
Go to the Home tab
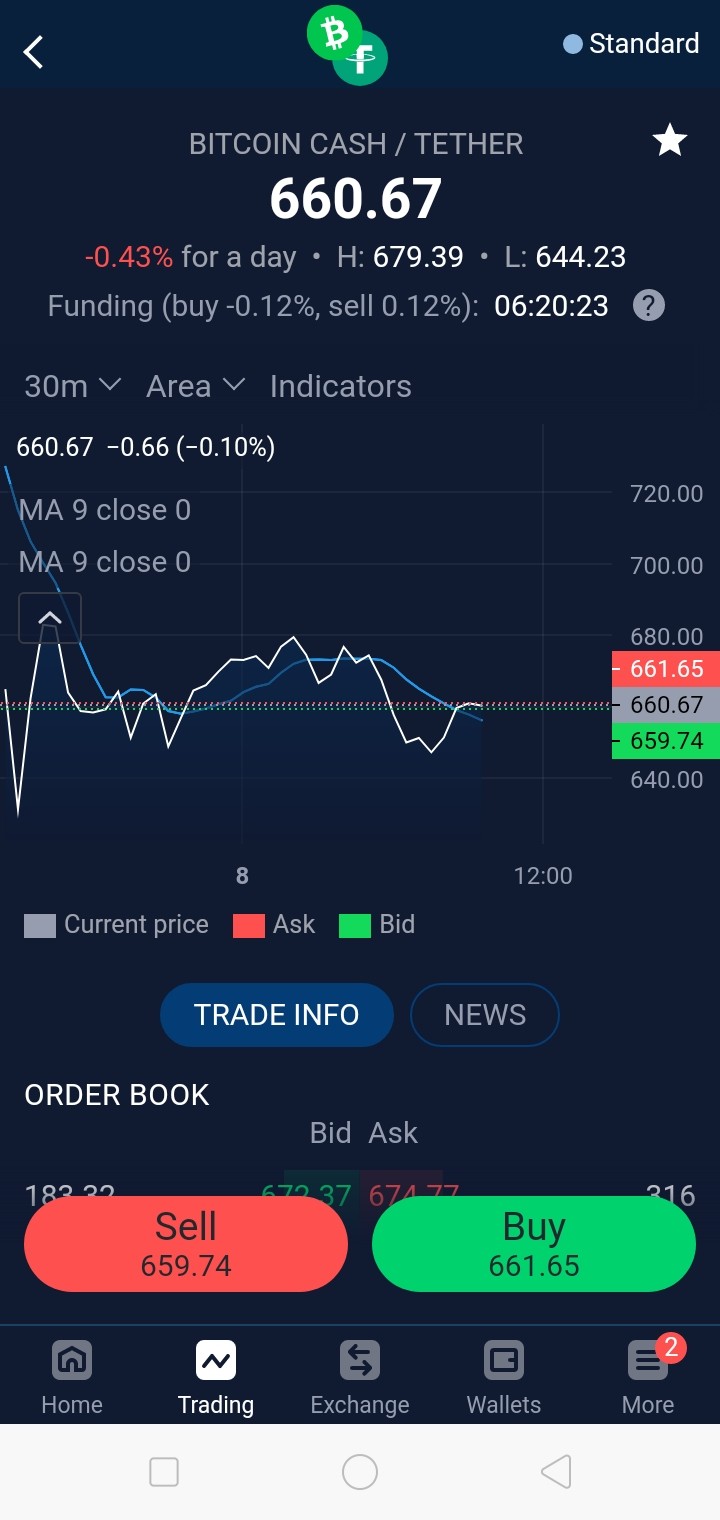tap(72, 1377)
